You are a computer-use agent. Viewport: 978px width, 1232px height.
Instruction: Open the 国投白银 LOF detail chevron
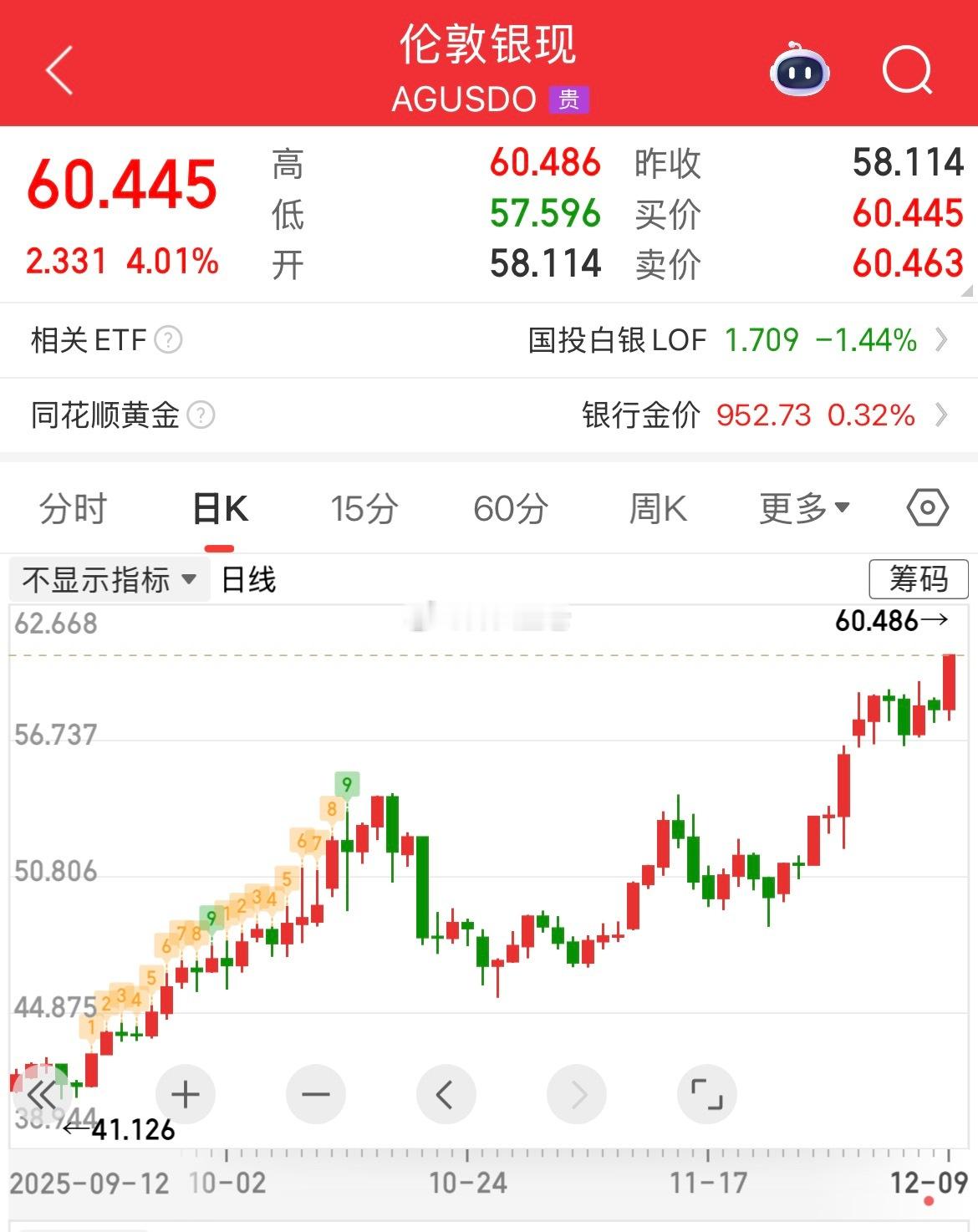[943, 340]
